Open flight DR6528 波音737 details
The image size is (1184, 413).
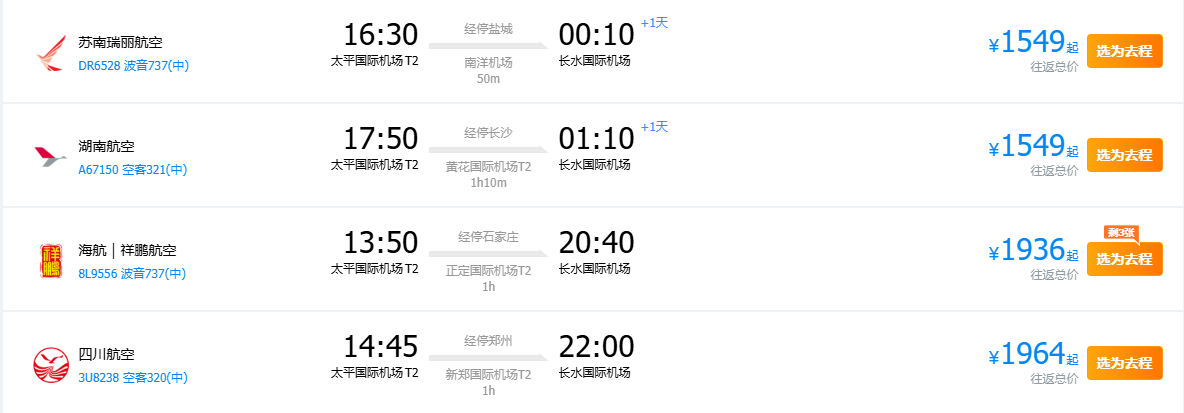[x=133, y=66]
